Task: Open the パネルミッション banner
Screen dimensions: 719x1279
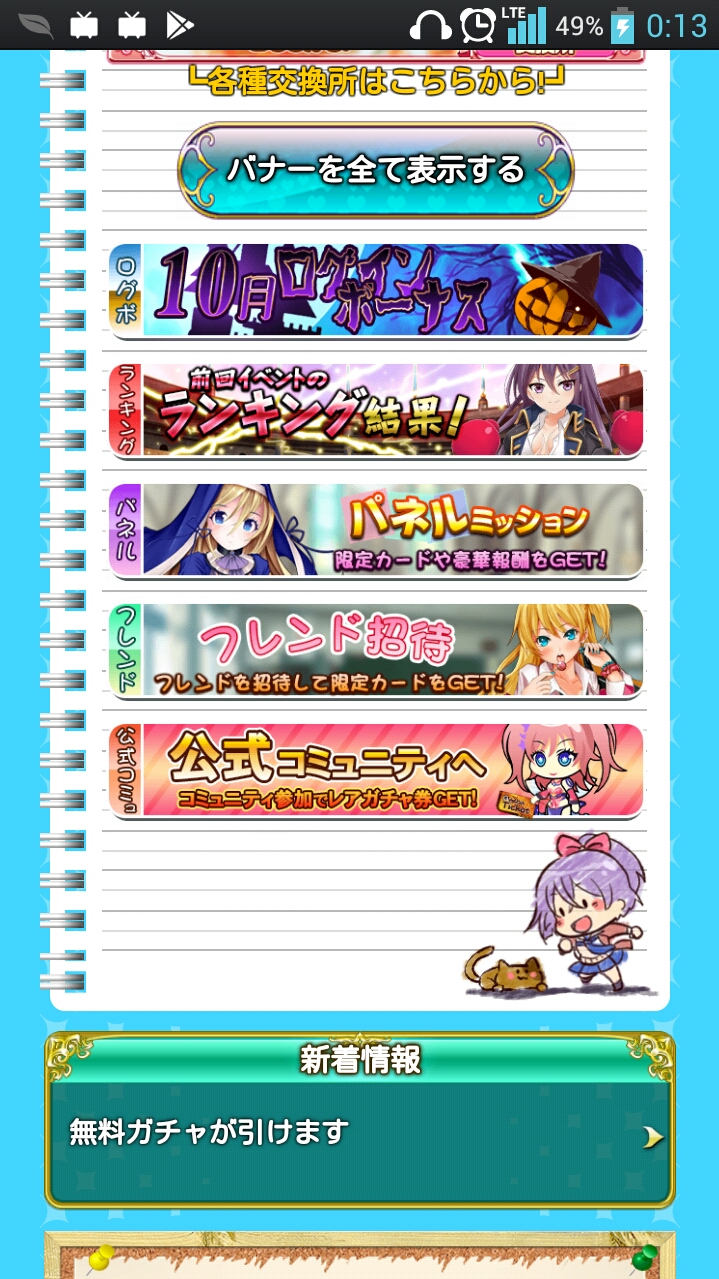Action: click(x=375, y=530)
